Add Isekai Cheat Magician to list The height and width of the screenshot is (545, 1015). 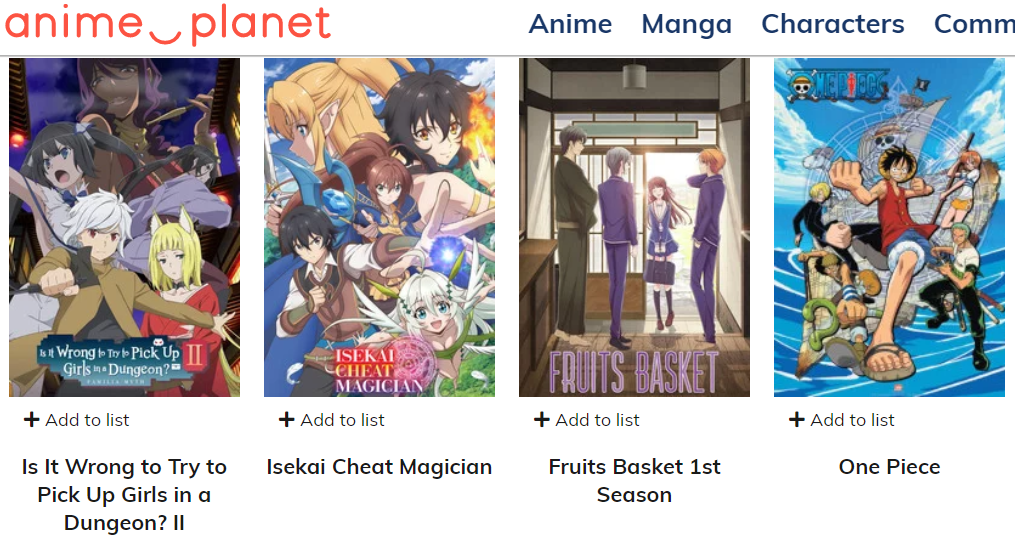pos(332,420)
